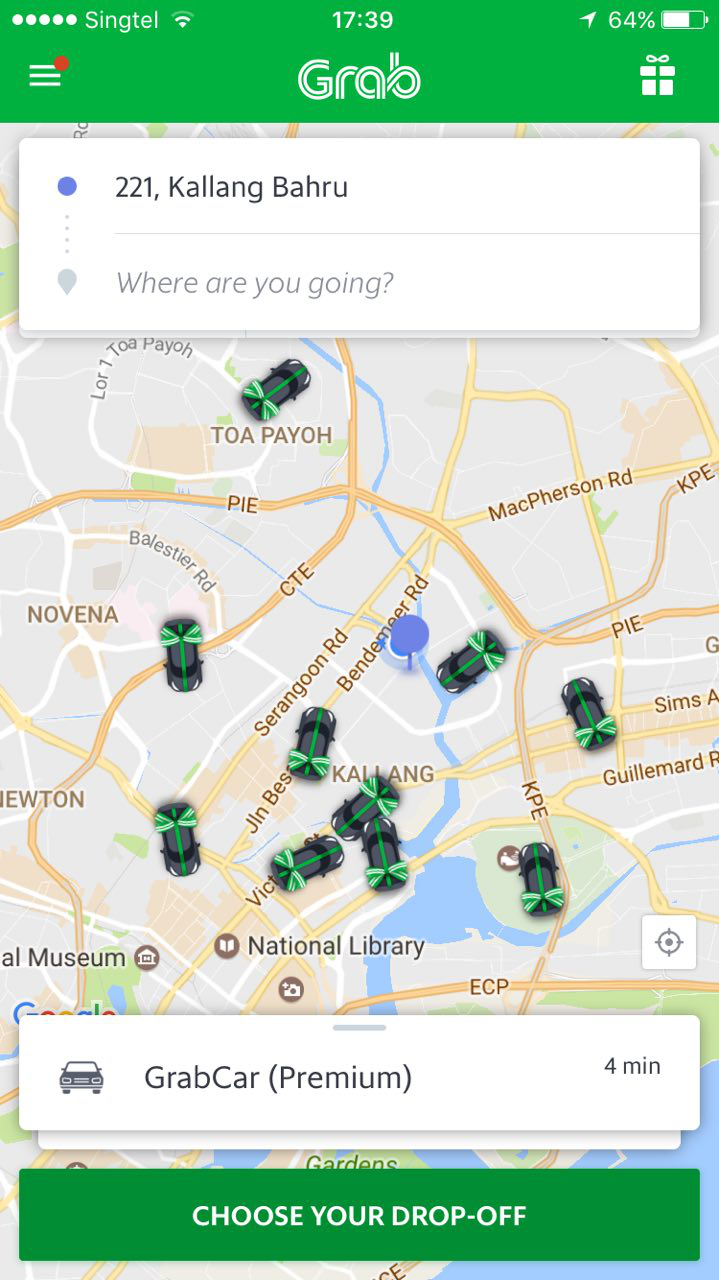
Task: Expand the ride options sheet handle
Action: coord(359,1027)
